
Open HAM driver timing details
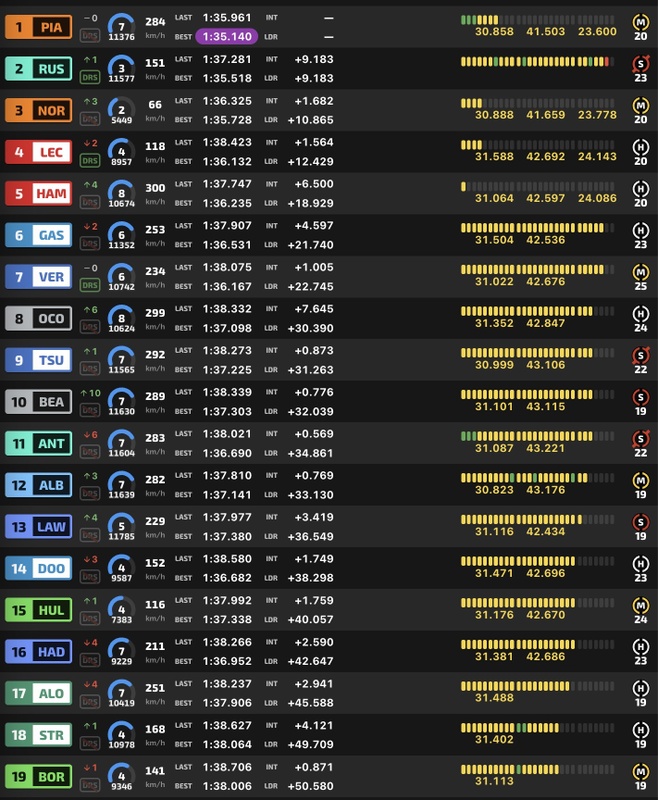coord(38,193)
